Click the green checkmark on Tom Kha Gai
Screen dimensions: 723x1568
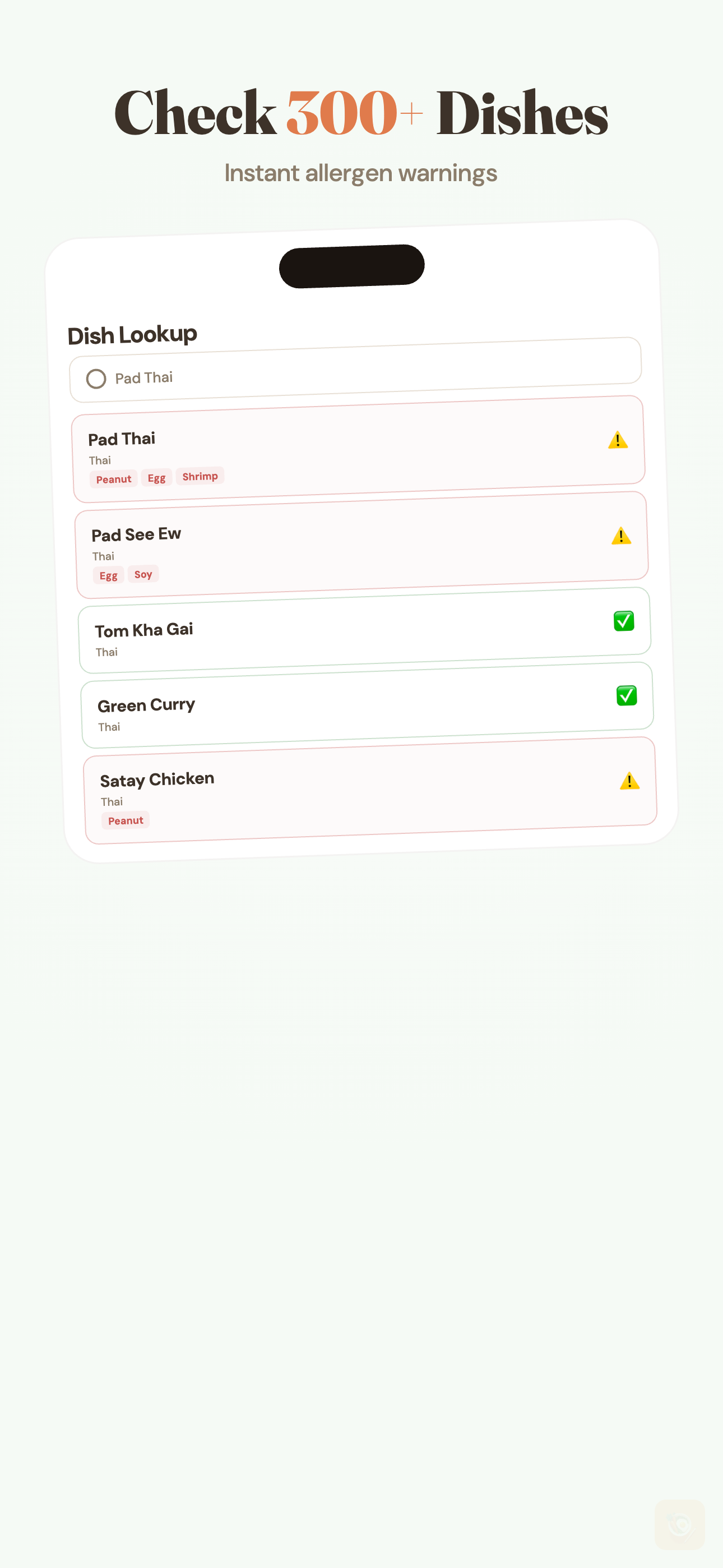click(624, 621)
